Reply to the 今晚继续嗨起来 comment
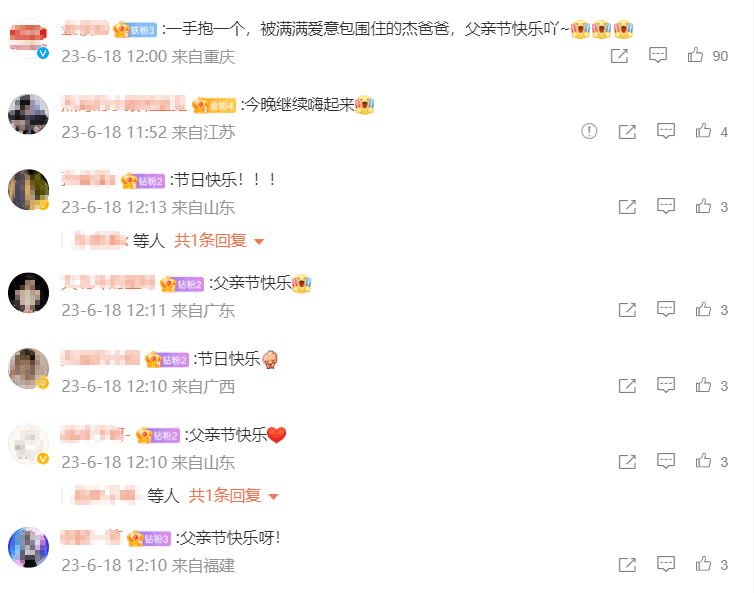754x593 pixels. 665,131
